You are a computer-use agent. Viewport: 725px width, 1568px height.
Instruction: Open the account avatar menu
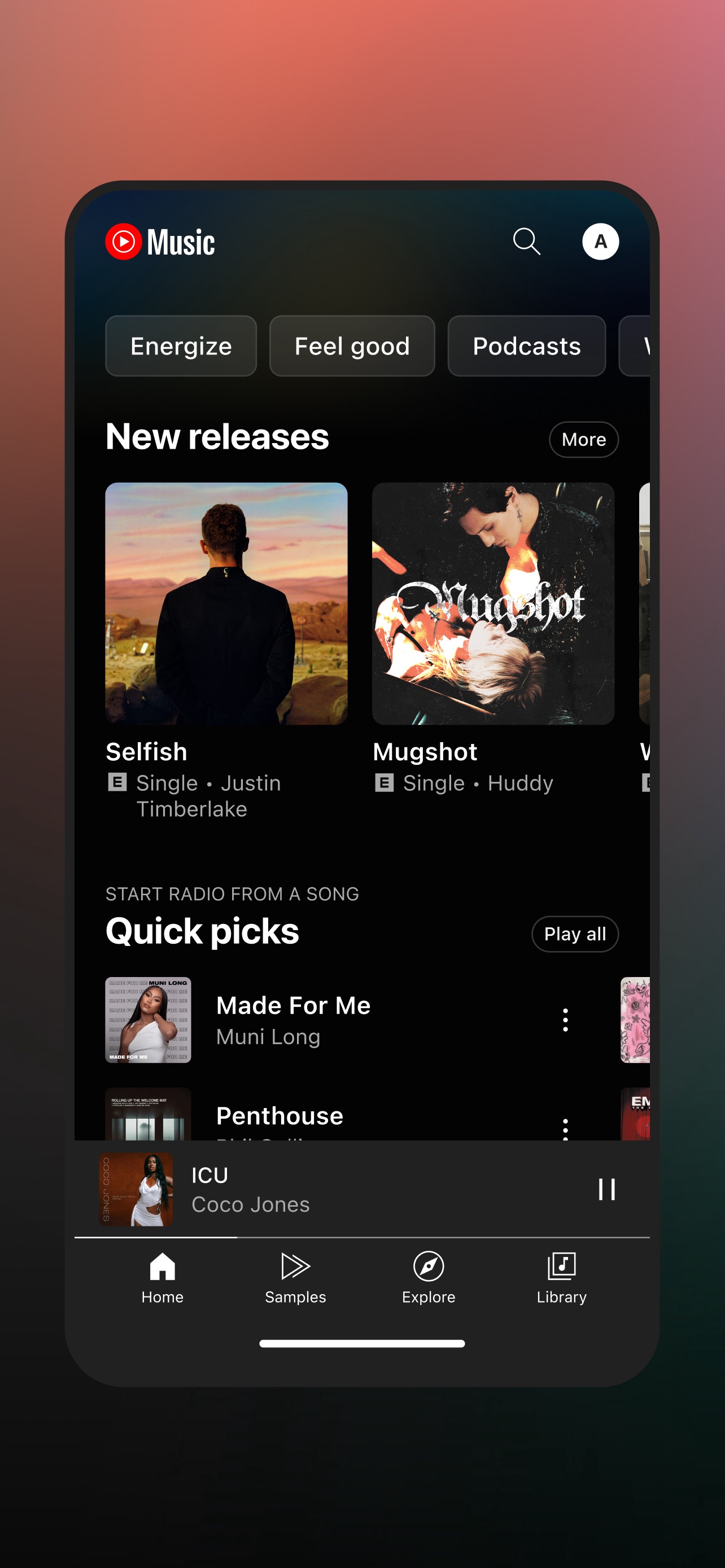click(600, 242)
